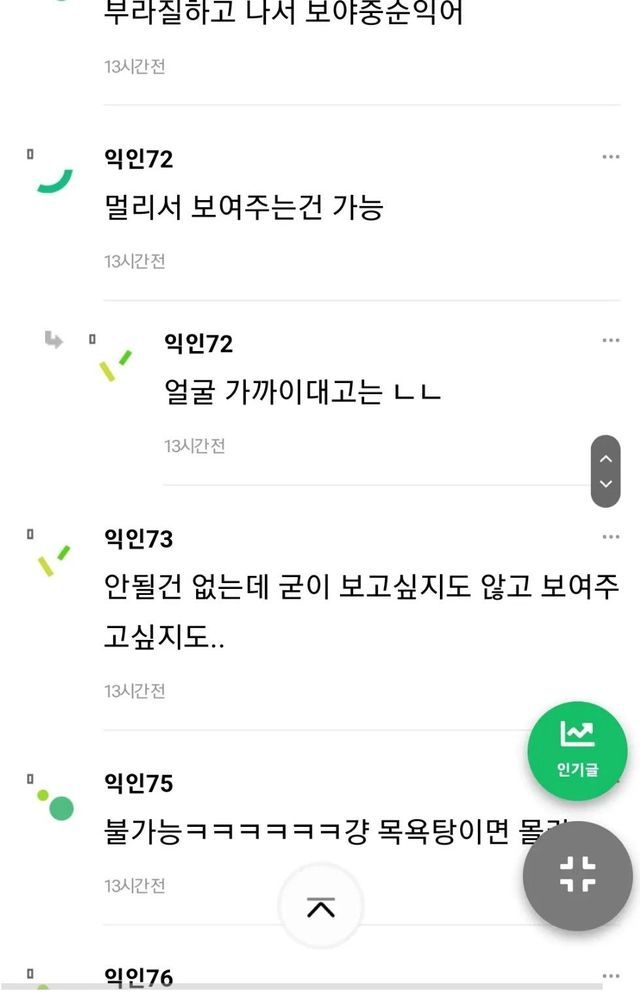Open more options for 익인72's 얼굴 가까이대고는 reply
This screenshot has height=1008, width=640.
(611, 341)
